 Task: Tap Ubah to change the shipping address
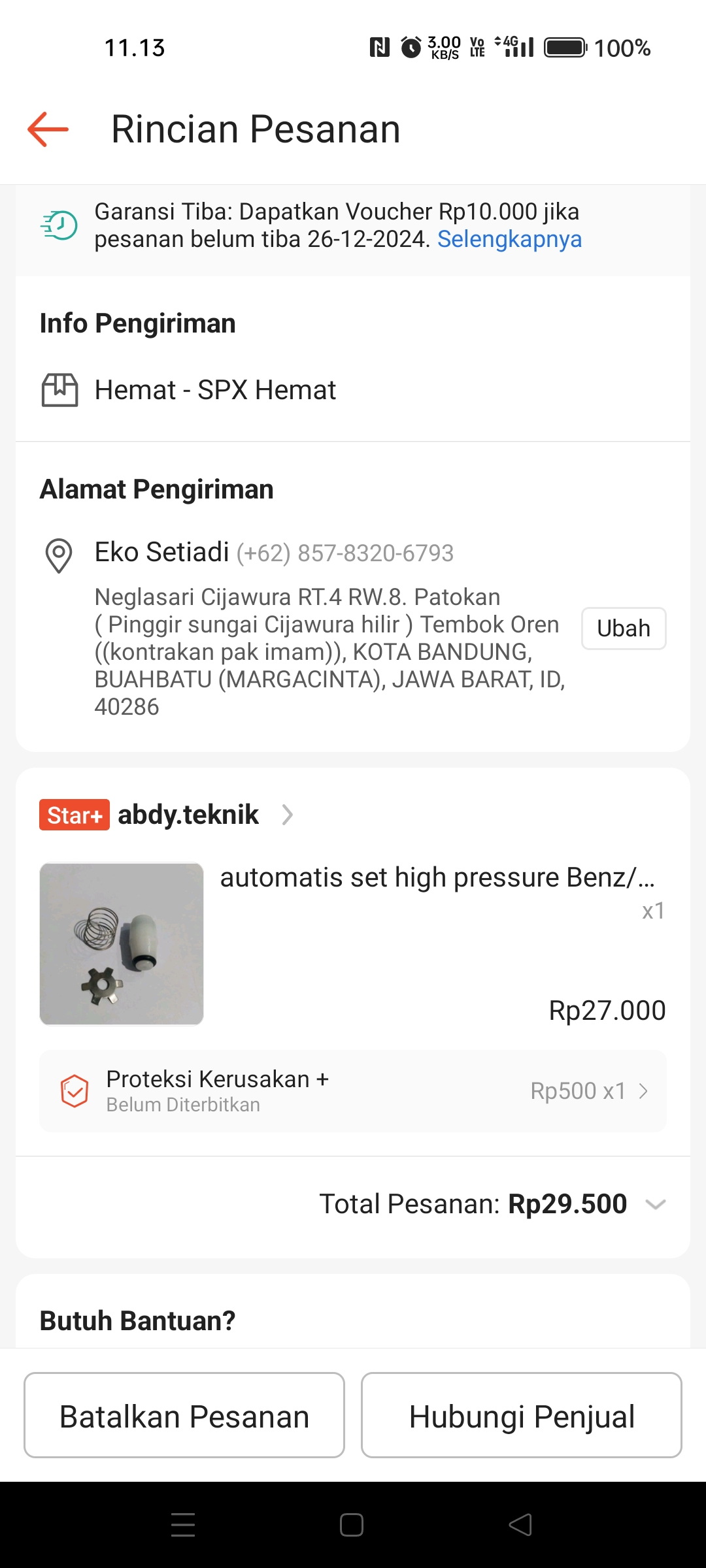pos(623,629)
